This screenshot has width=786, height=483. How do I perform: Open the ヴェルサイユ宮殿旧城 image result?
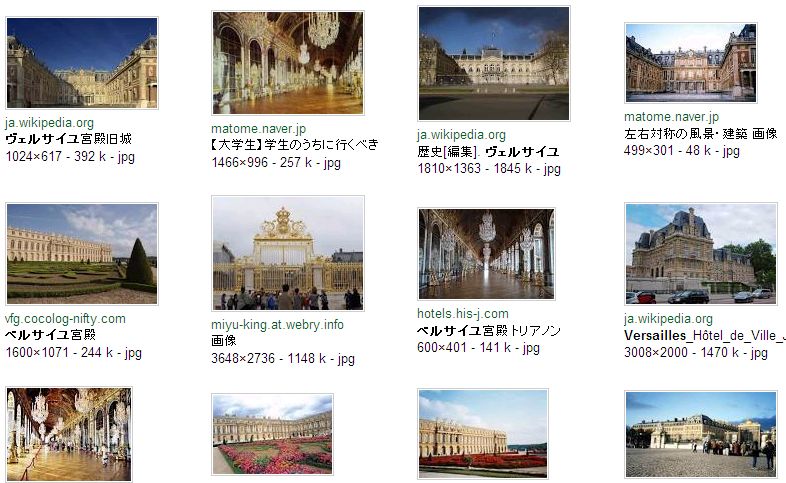pyautogui.click(x=82, y=62)
